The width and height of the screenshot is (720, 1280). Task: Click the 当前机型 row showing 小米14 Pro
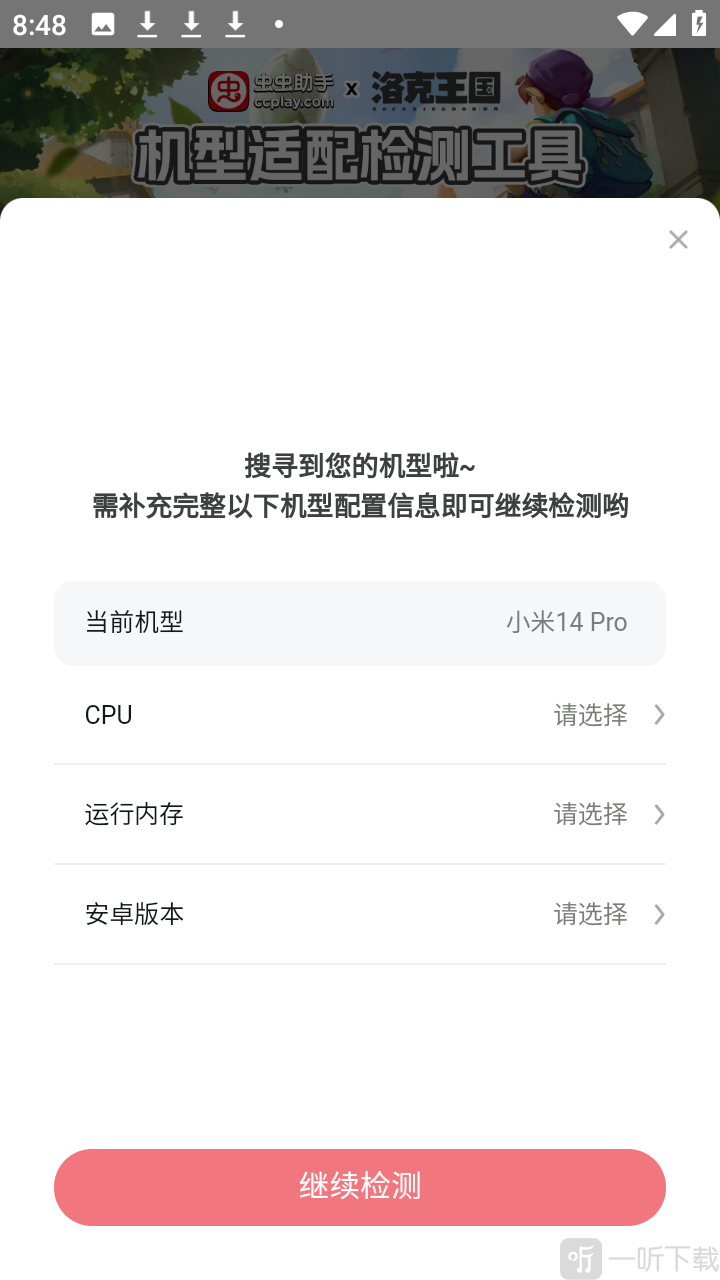(360, 622)
